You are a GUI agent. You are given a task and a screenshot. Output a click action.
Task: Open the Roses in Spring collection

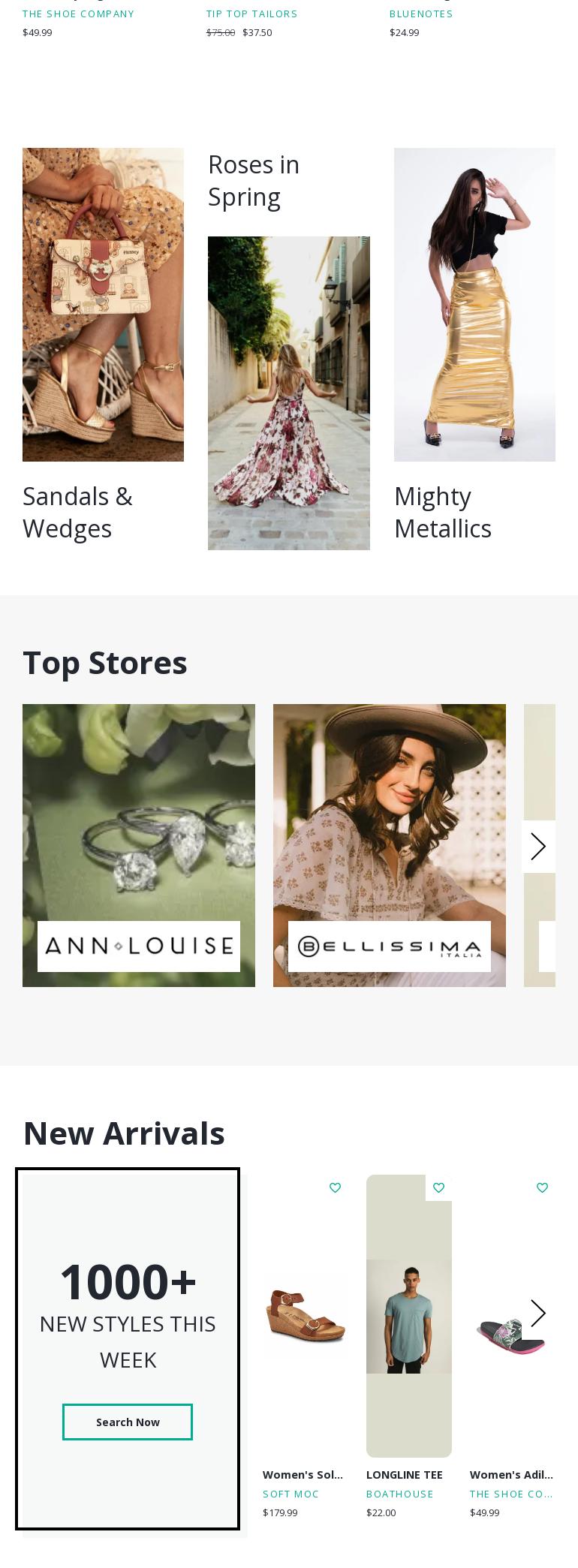[x=288, y=393]
